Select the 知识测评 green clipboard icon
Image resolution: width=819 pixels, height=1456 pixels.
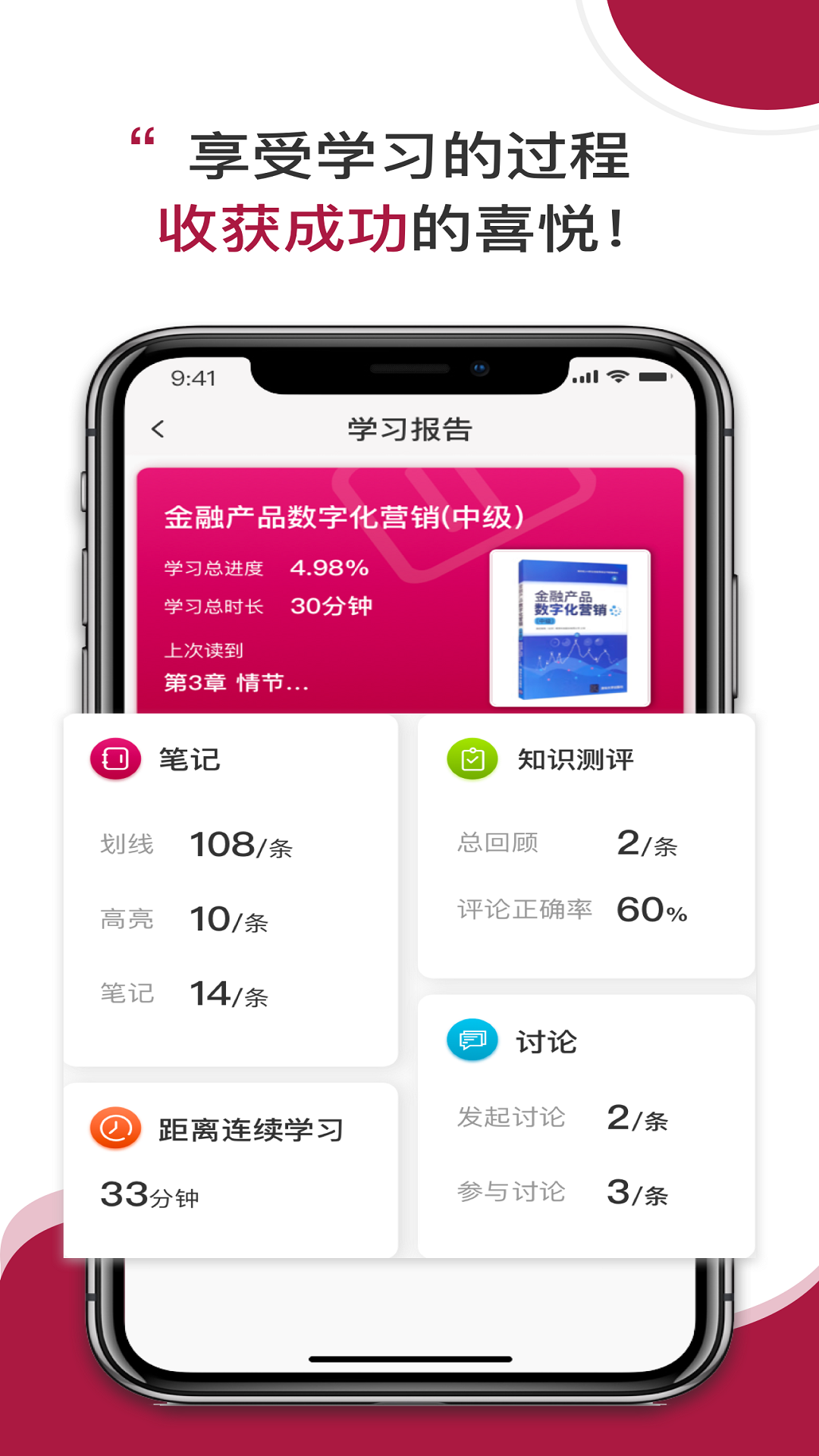472,758
